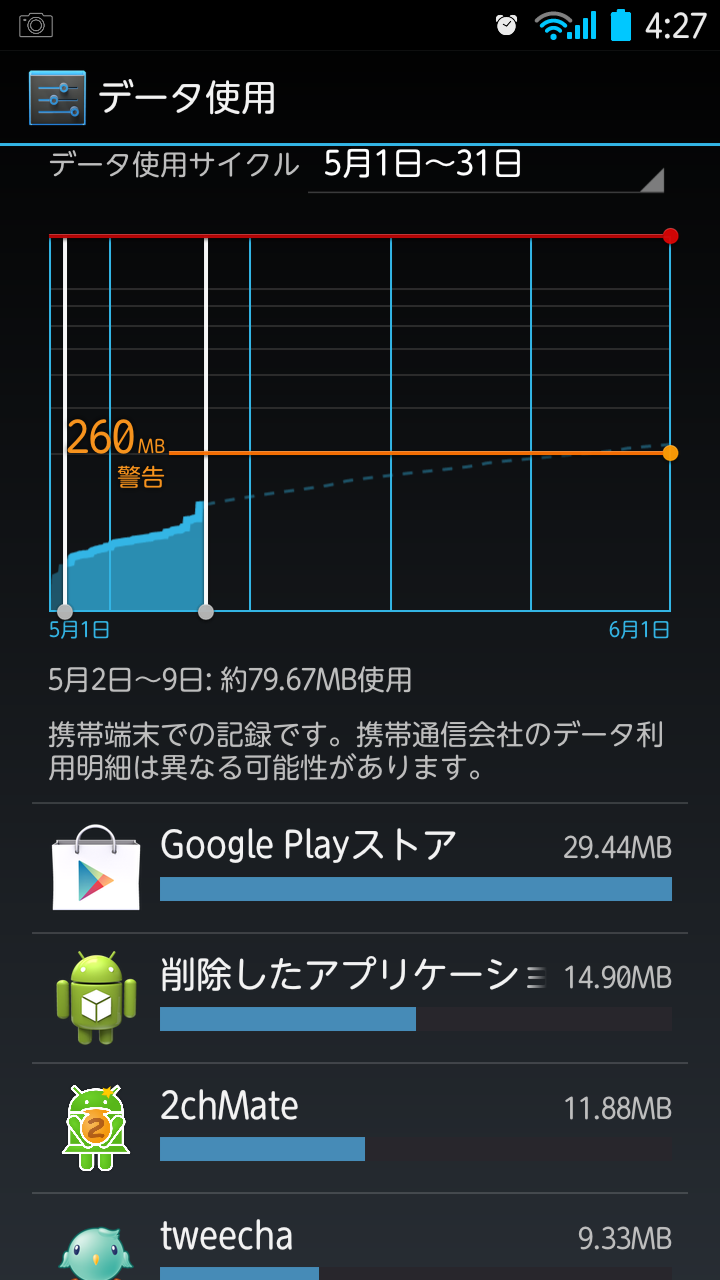Tap the right gray range handle on chart
720x1280 pixels.
[x=206, y=611]
